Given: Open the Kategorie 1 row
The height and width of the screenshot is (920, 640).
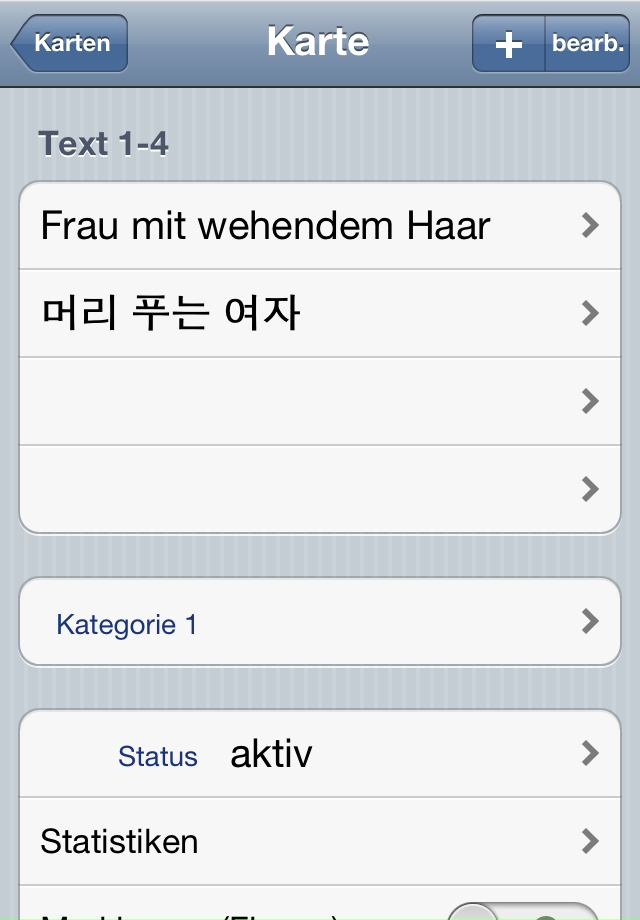Looking at the screenshot, I should click(x=320, y=623).
